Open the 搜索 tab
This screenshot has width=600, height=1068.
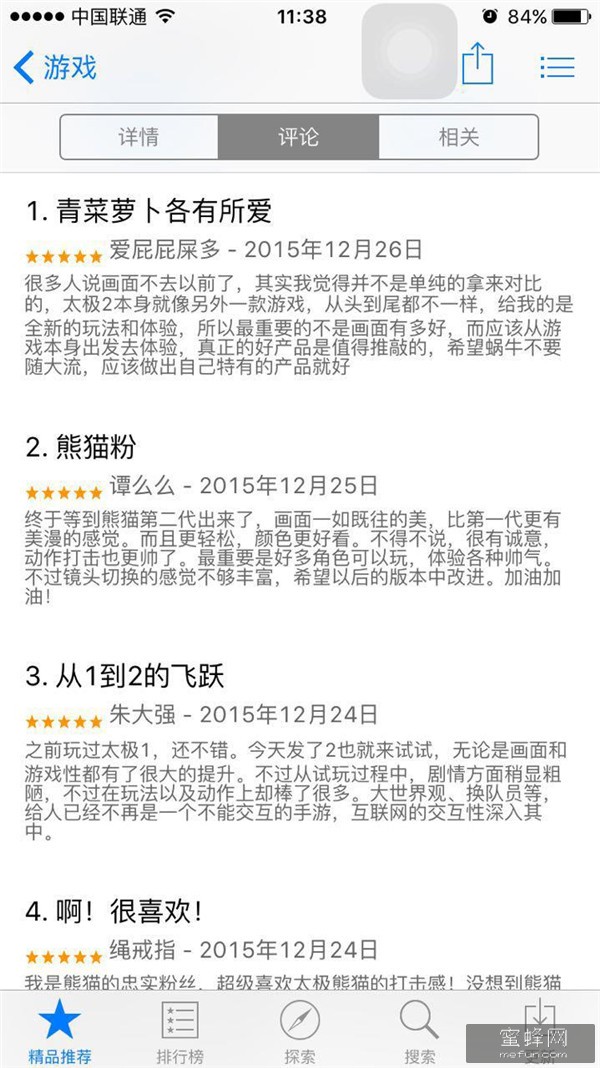click(420, 1030)
